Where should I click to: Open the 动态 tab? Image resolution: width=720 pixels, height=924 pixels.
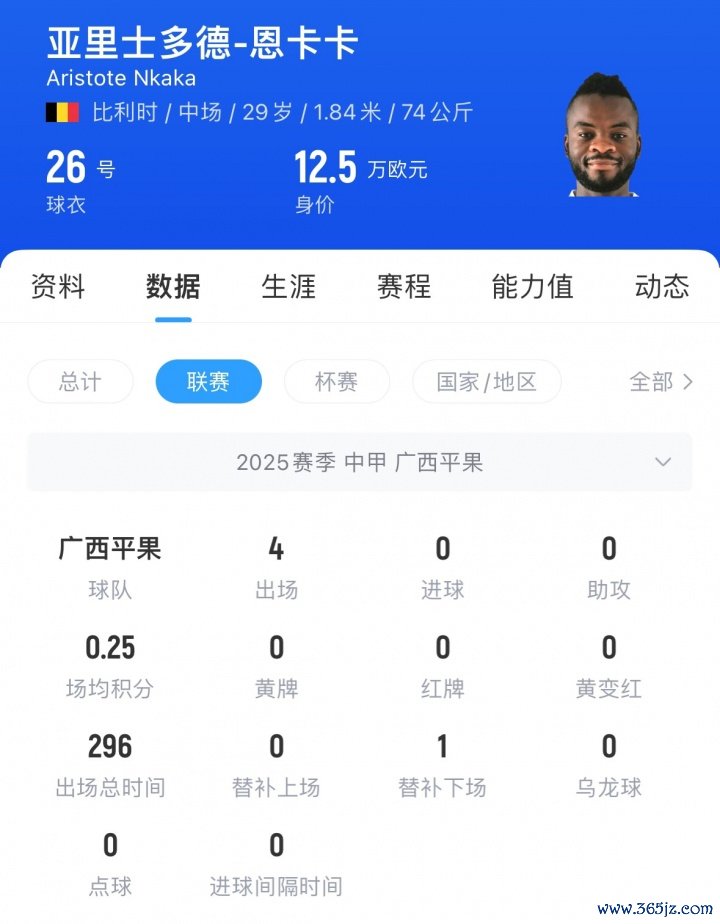(661, 287)
